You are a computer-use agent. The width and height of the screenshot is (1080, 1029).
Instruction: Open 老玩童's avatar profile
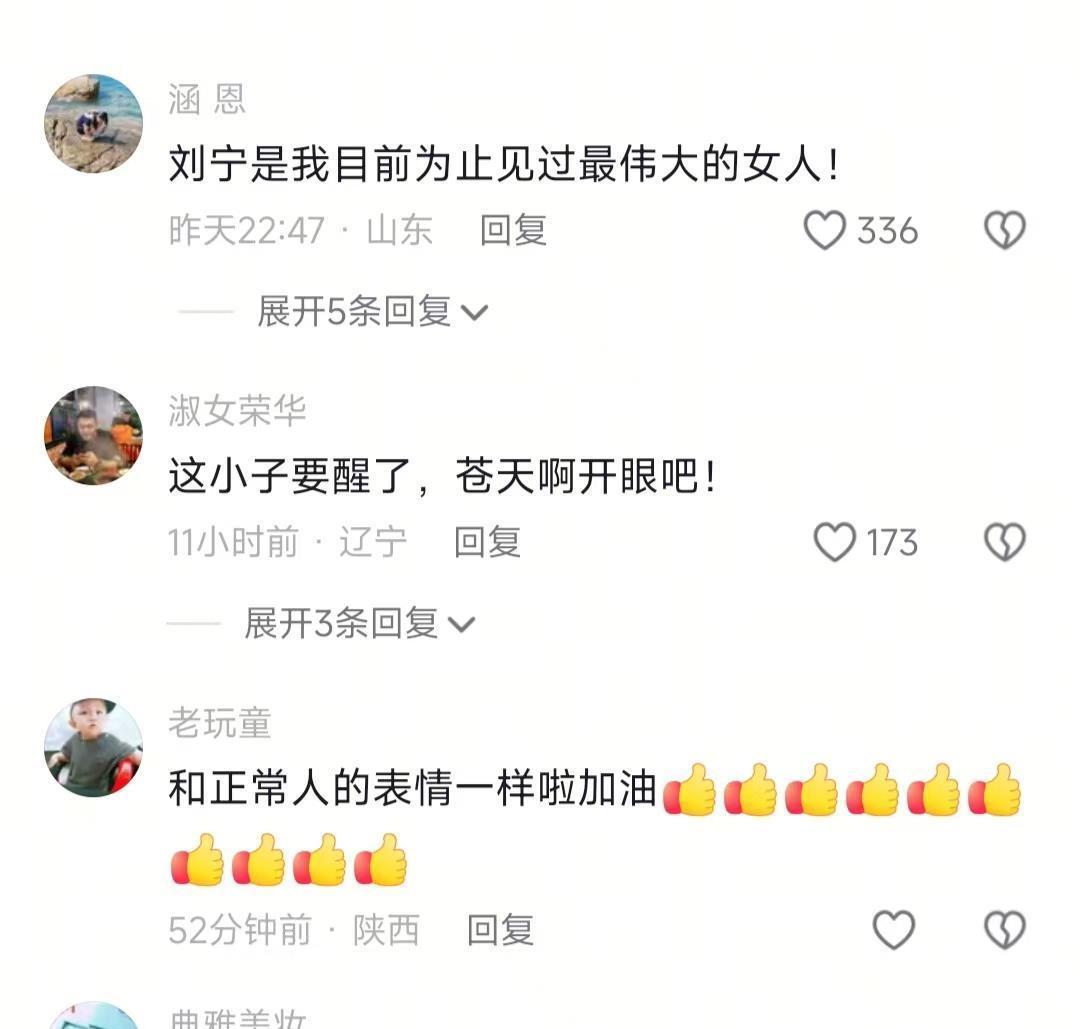tap(93, 747)
